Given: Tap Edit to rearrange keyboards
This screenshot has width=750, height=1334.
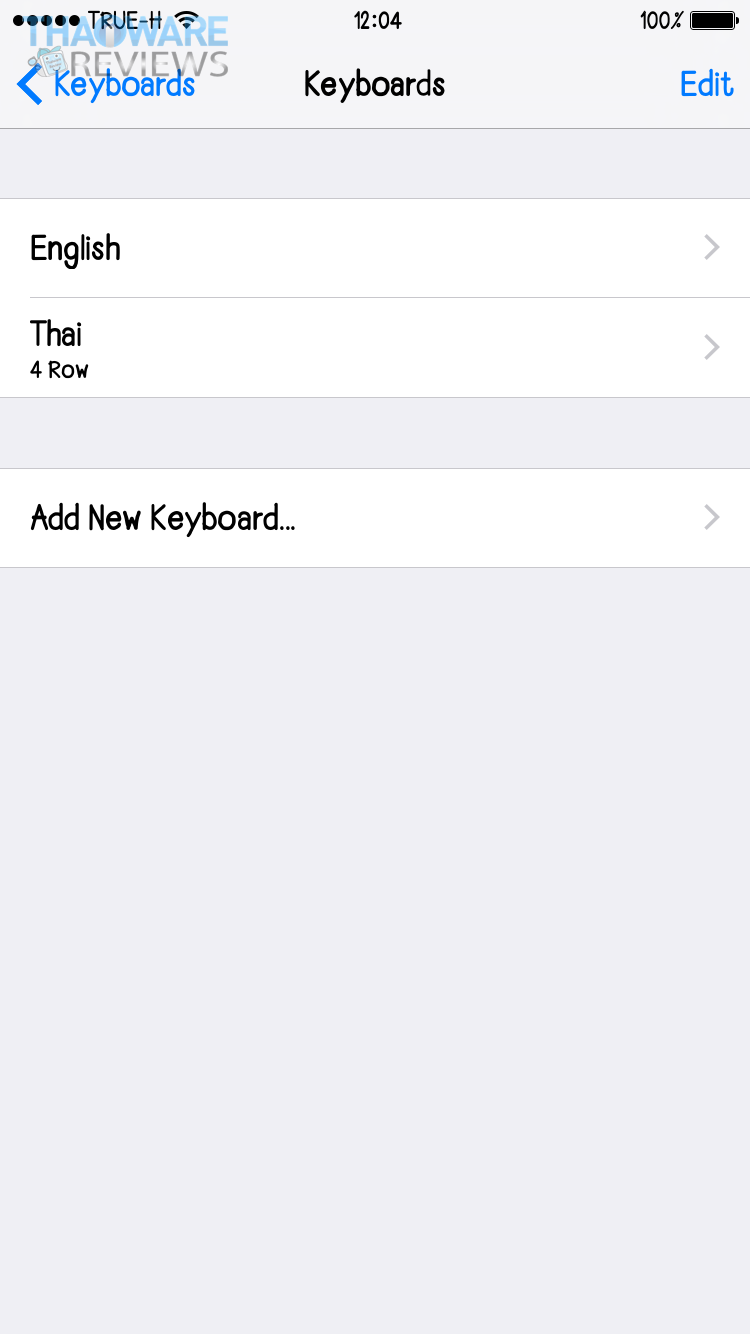Looking at the screenshot, I should (x=706, y=85).
